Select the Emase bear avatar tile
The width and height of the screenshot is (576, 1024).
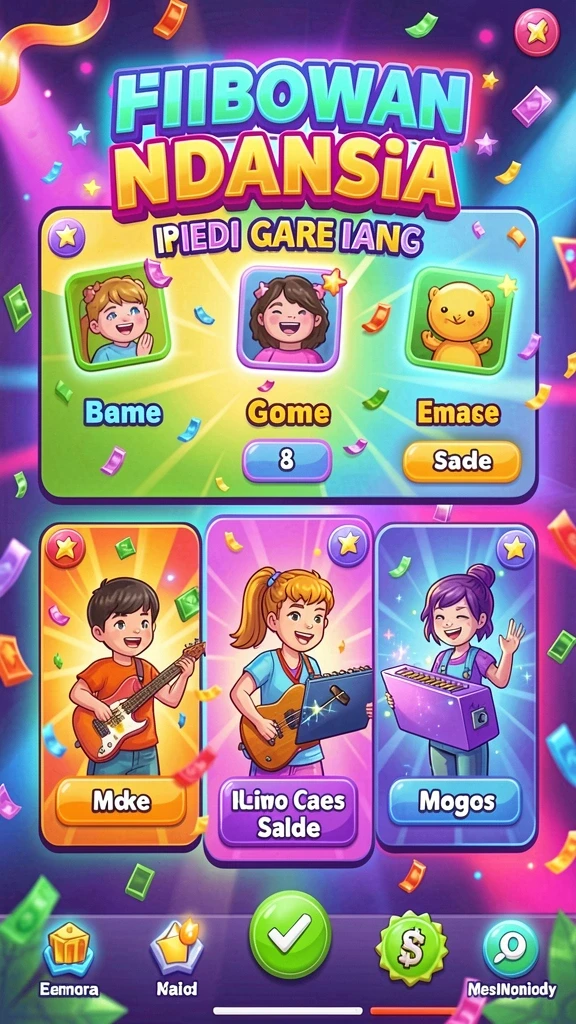[458, 317]
